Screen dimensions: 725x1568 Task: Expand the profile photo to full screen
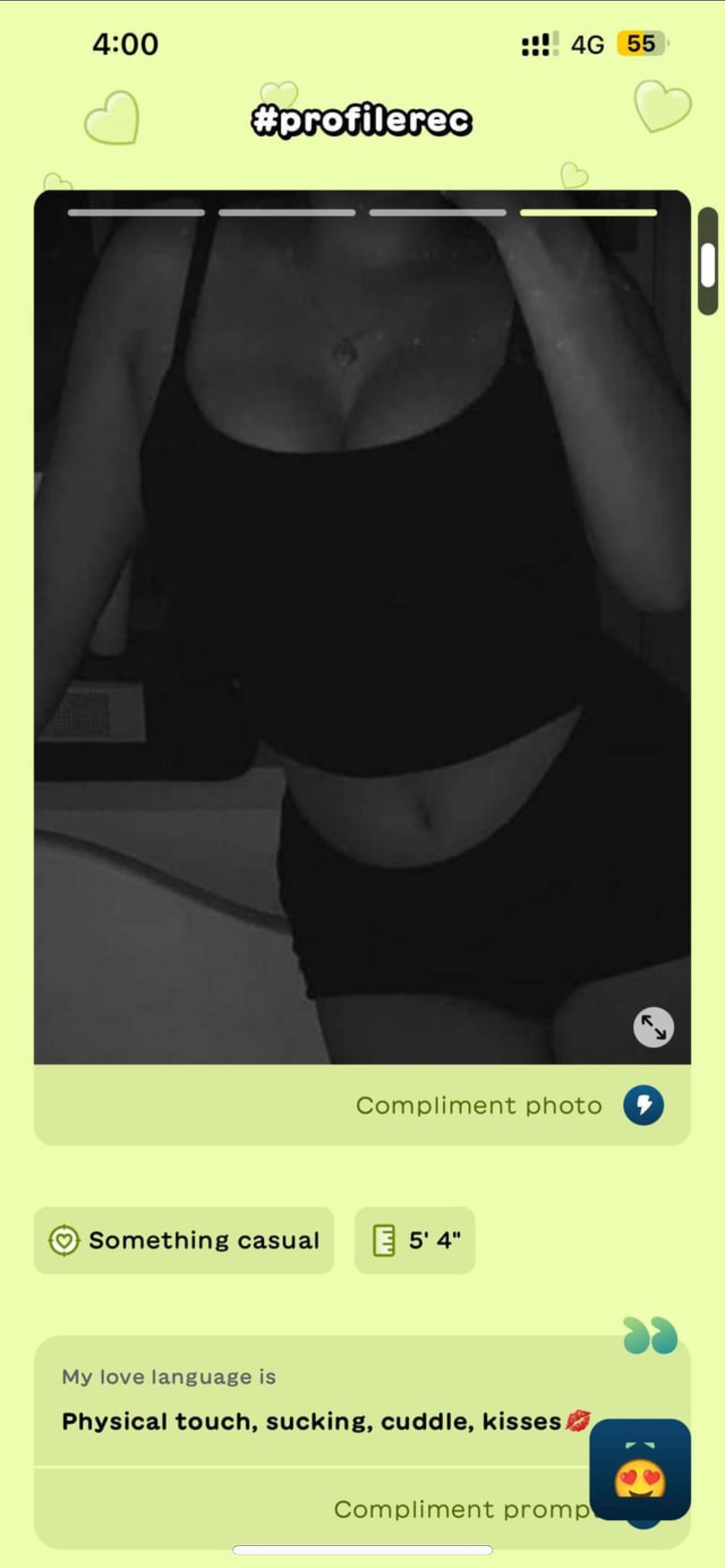click(653, 1027)
